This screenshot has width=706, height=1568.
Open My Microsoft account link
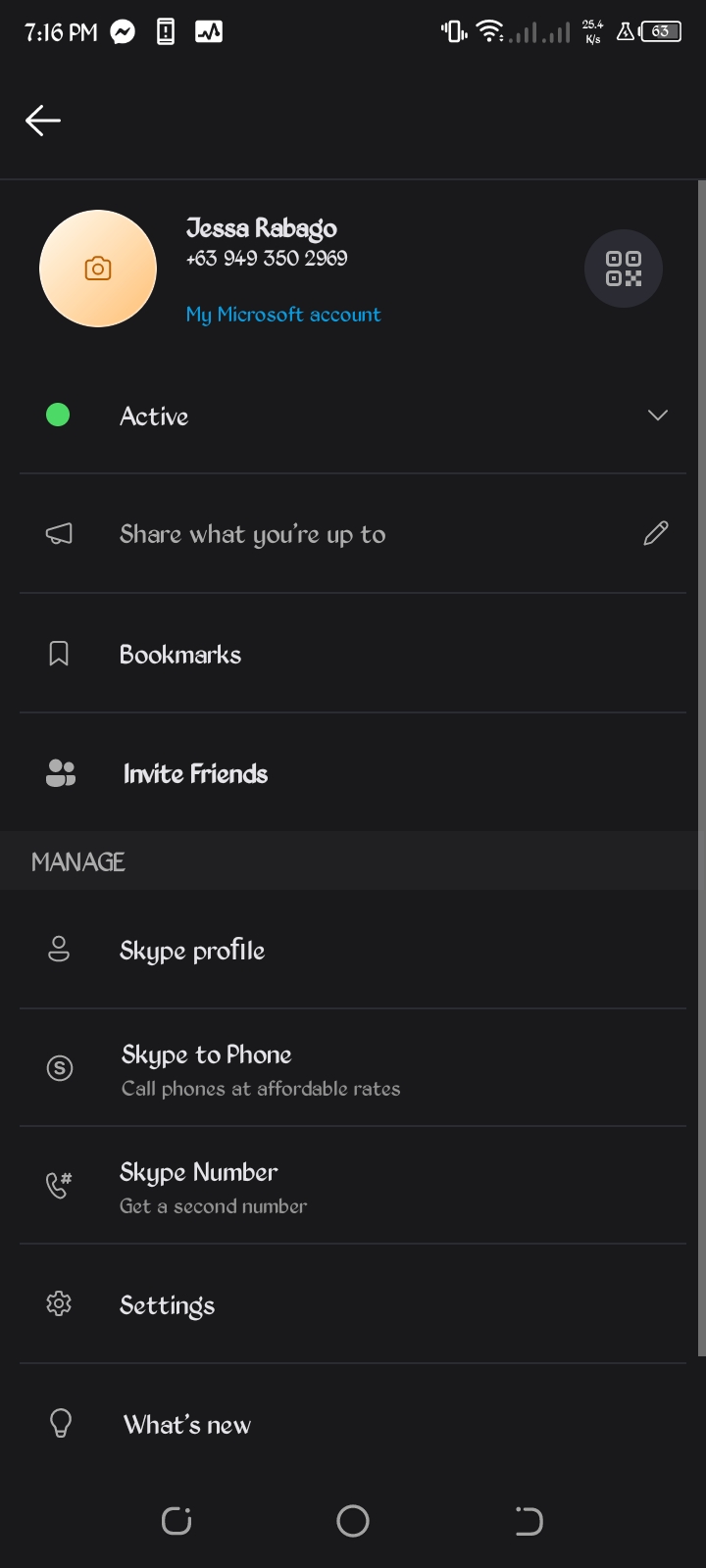tap(283, 315)
